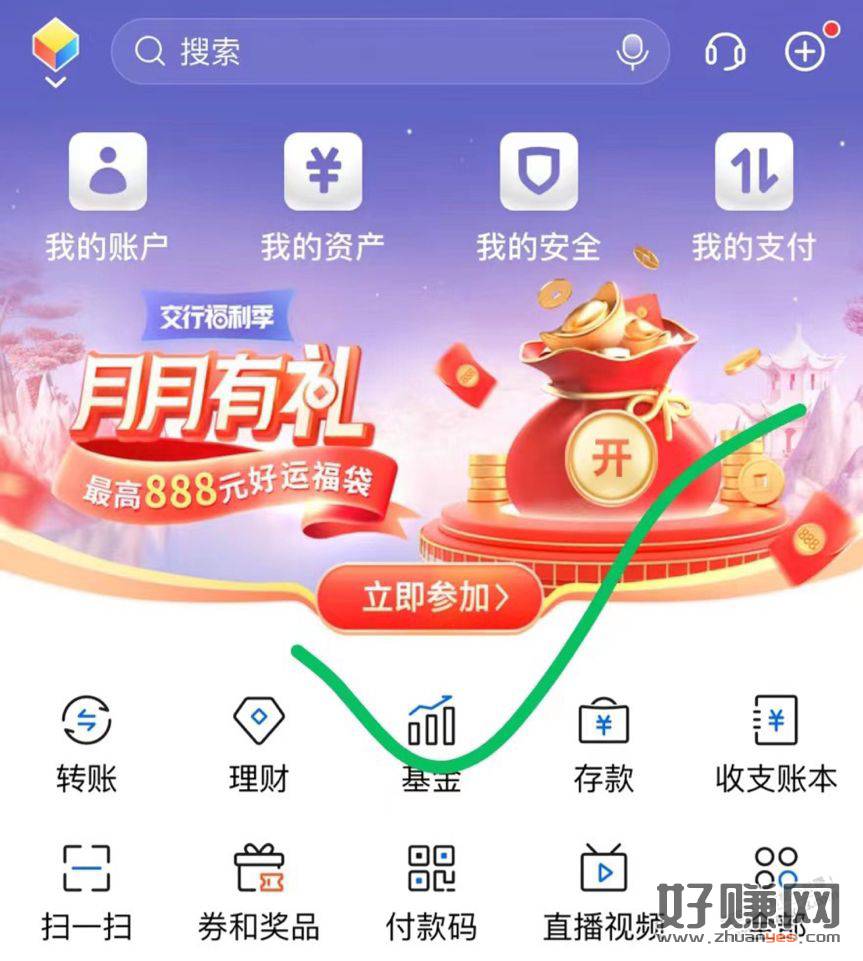Open the 搜索 search box
Screen dimensions: 863x961
coord(380,51)
